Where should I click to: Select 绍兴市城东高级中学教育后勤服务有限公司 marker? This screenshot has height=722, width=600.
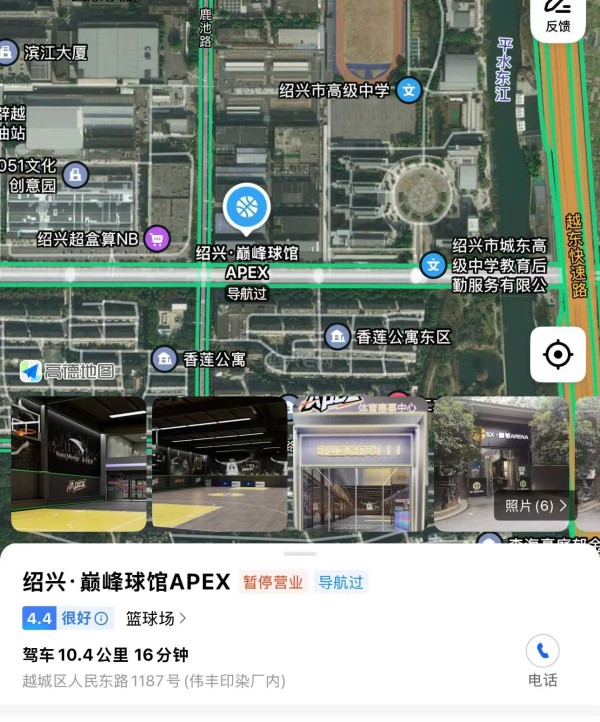pos(433,265)
